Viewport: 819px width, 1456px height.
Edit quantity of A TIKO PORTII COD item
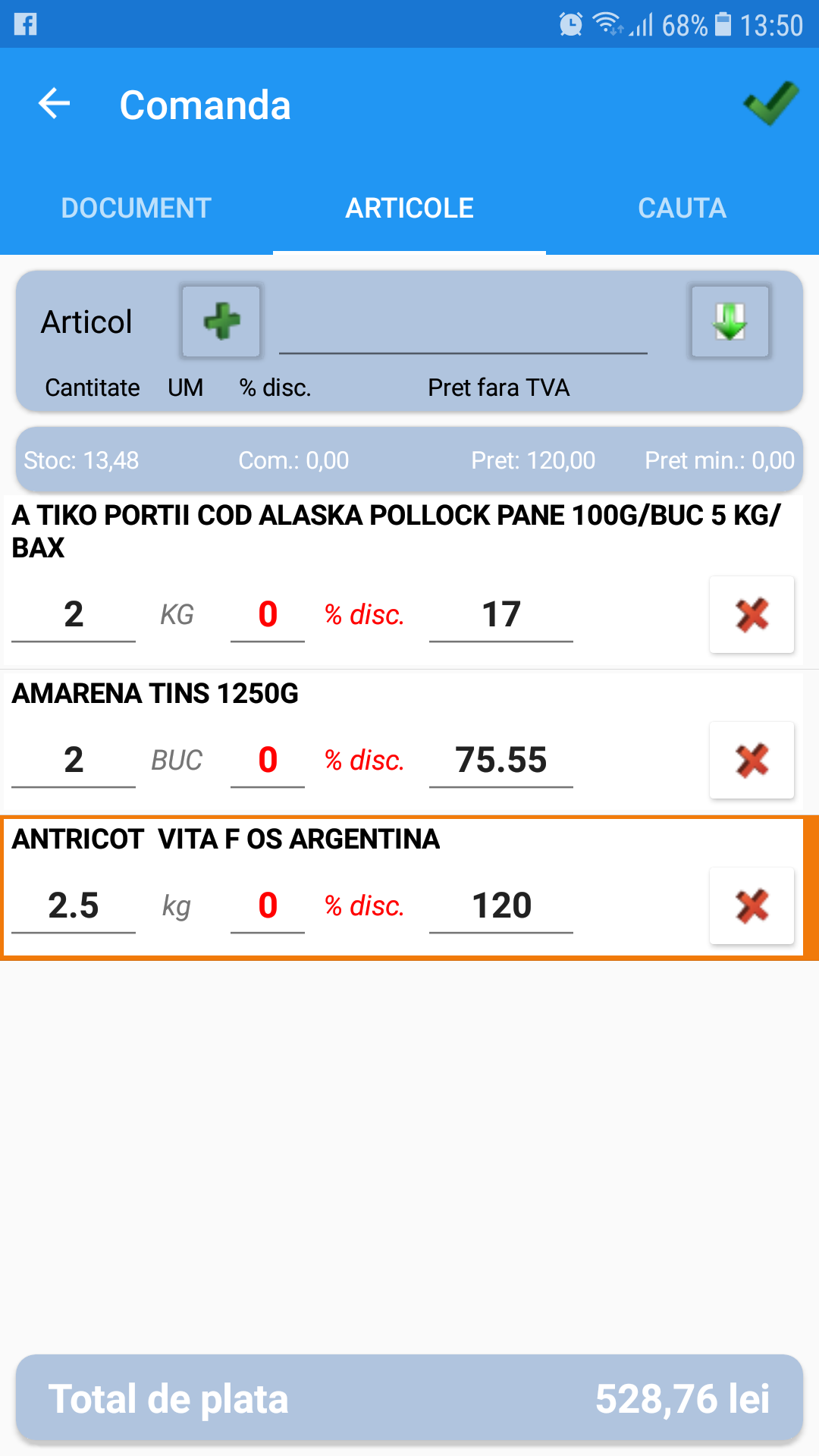[74, 615]
